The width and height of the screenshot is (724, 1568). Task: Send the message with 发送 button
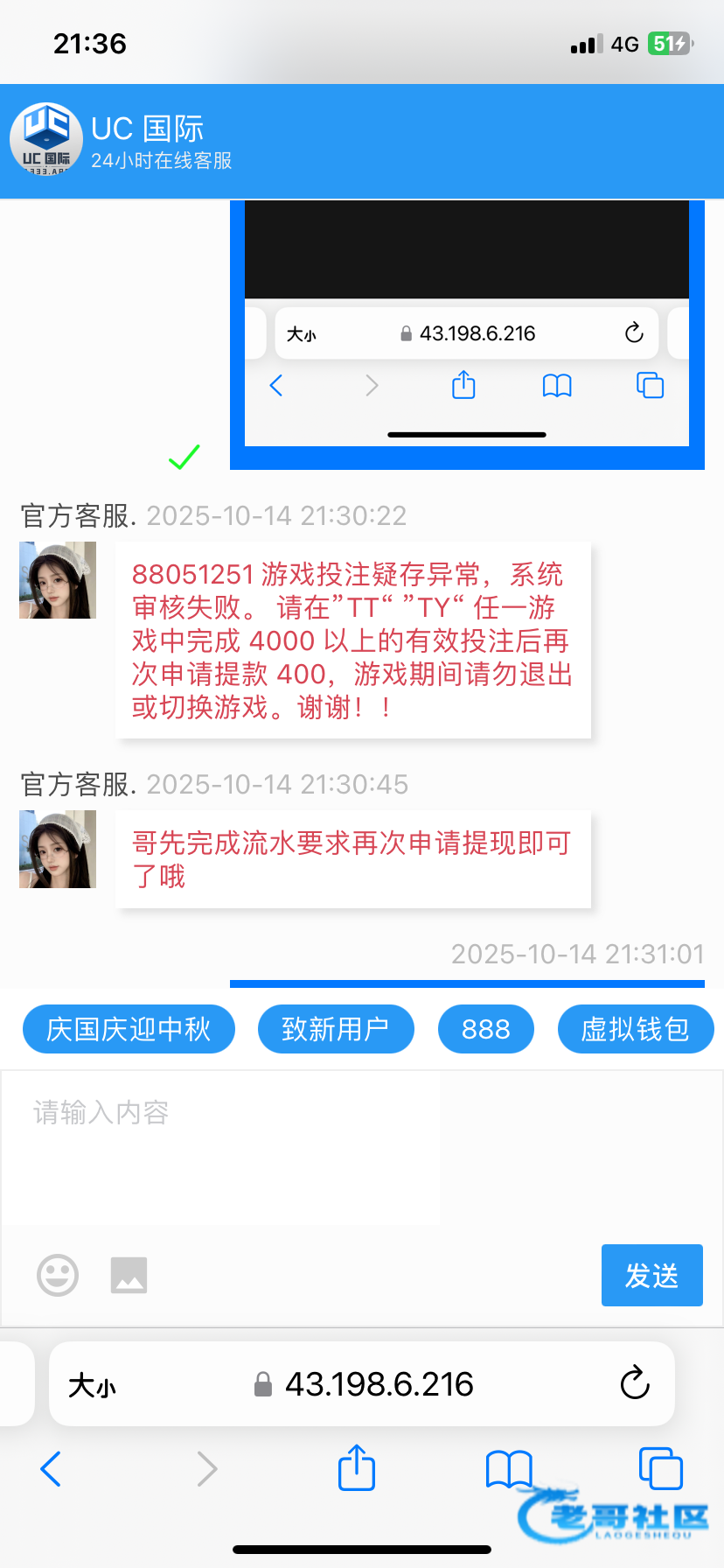[651, 1275]
